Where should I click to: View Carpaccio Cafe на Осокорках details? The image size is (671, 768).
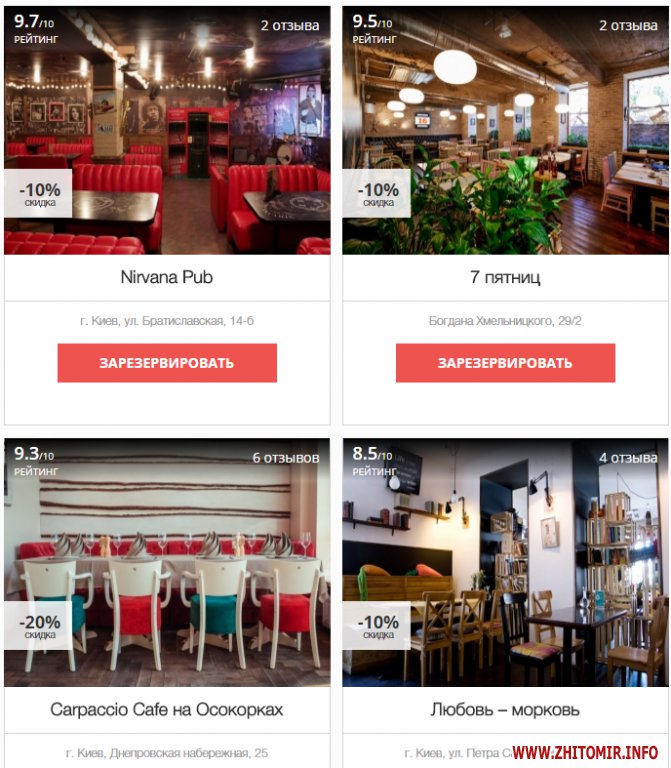coord(167,710)
